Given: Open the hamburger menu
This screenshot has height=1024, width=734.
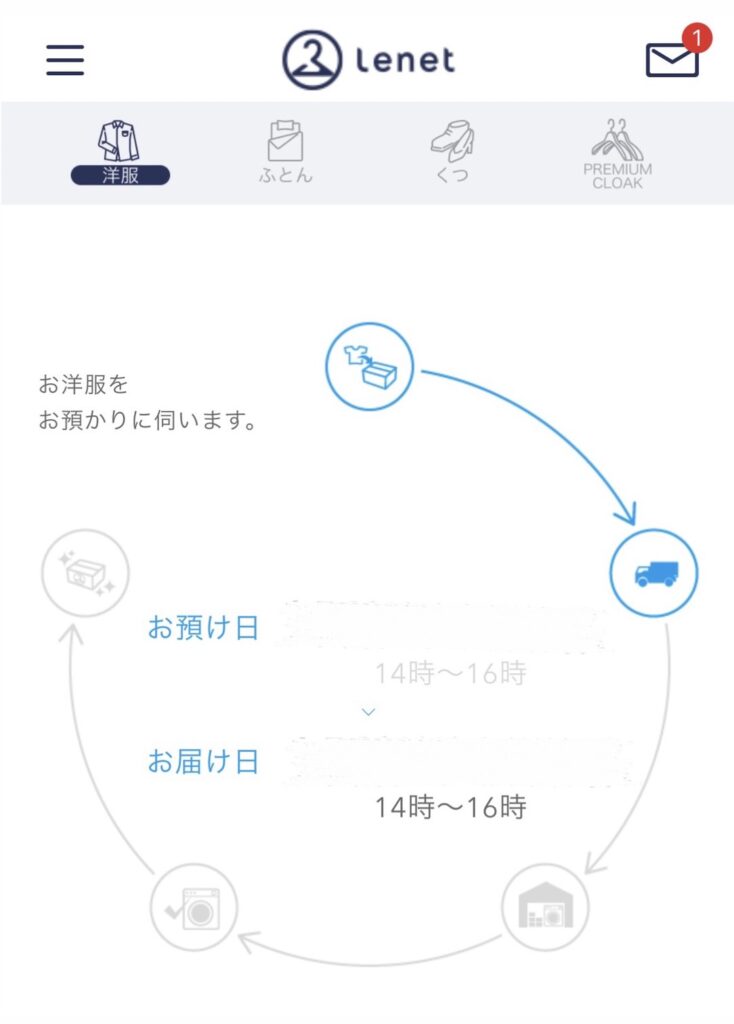Looking at the screenshot, I should tap(65, 60).
